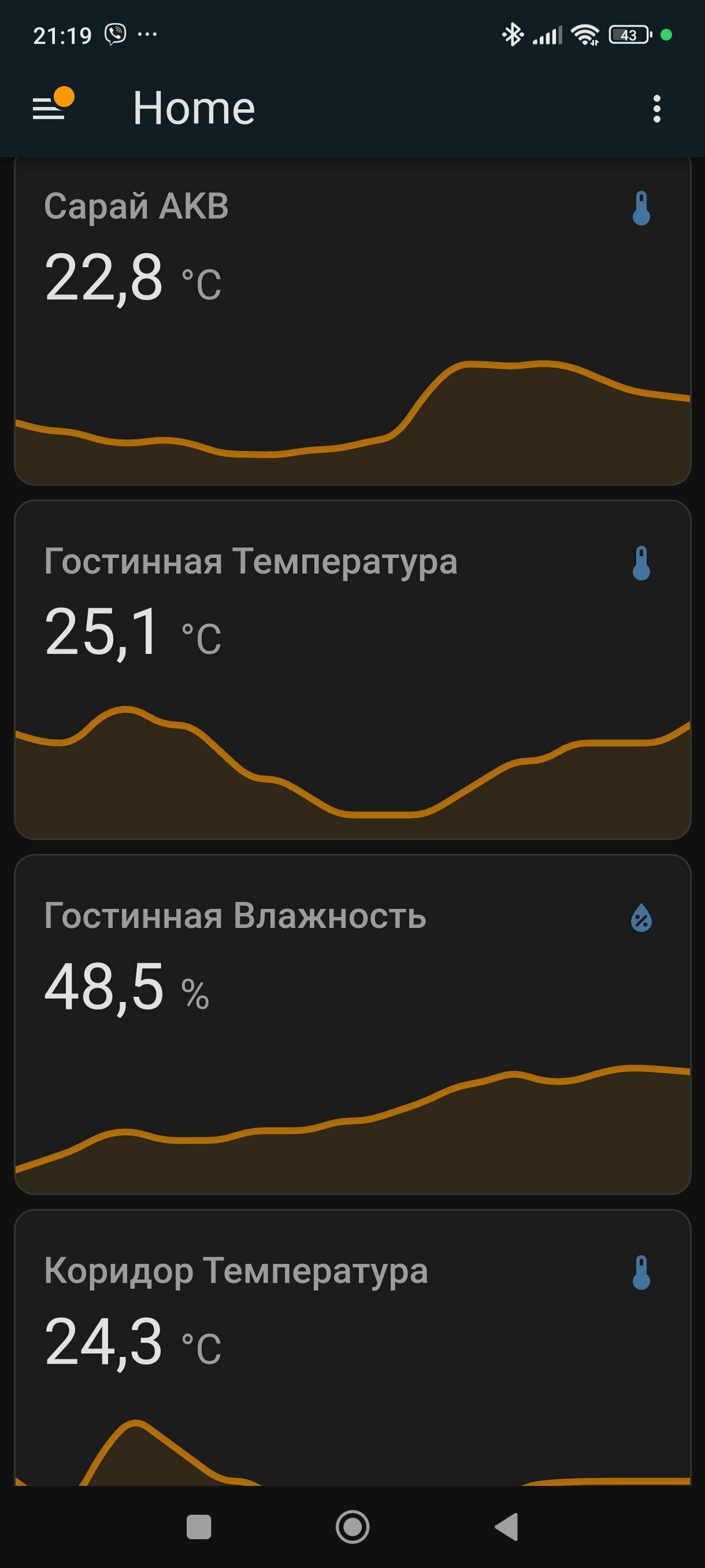The height and width of the screenshot is (1568, 705).
Task: Open the three-dot overflow menu
Action: pos(656,108)
